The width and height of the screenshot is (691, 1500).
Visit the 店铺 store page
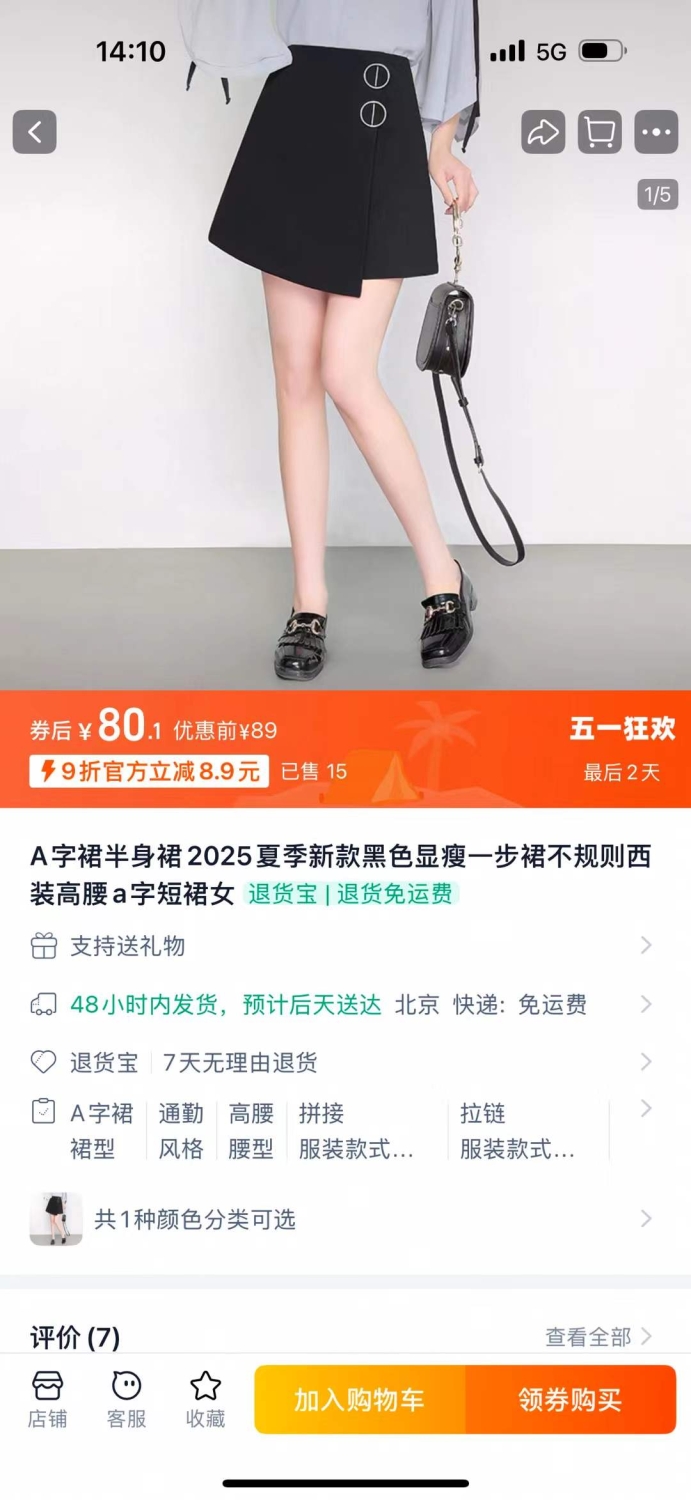47,1399
